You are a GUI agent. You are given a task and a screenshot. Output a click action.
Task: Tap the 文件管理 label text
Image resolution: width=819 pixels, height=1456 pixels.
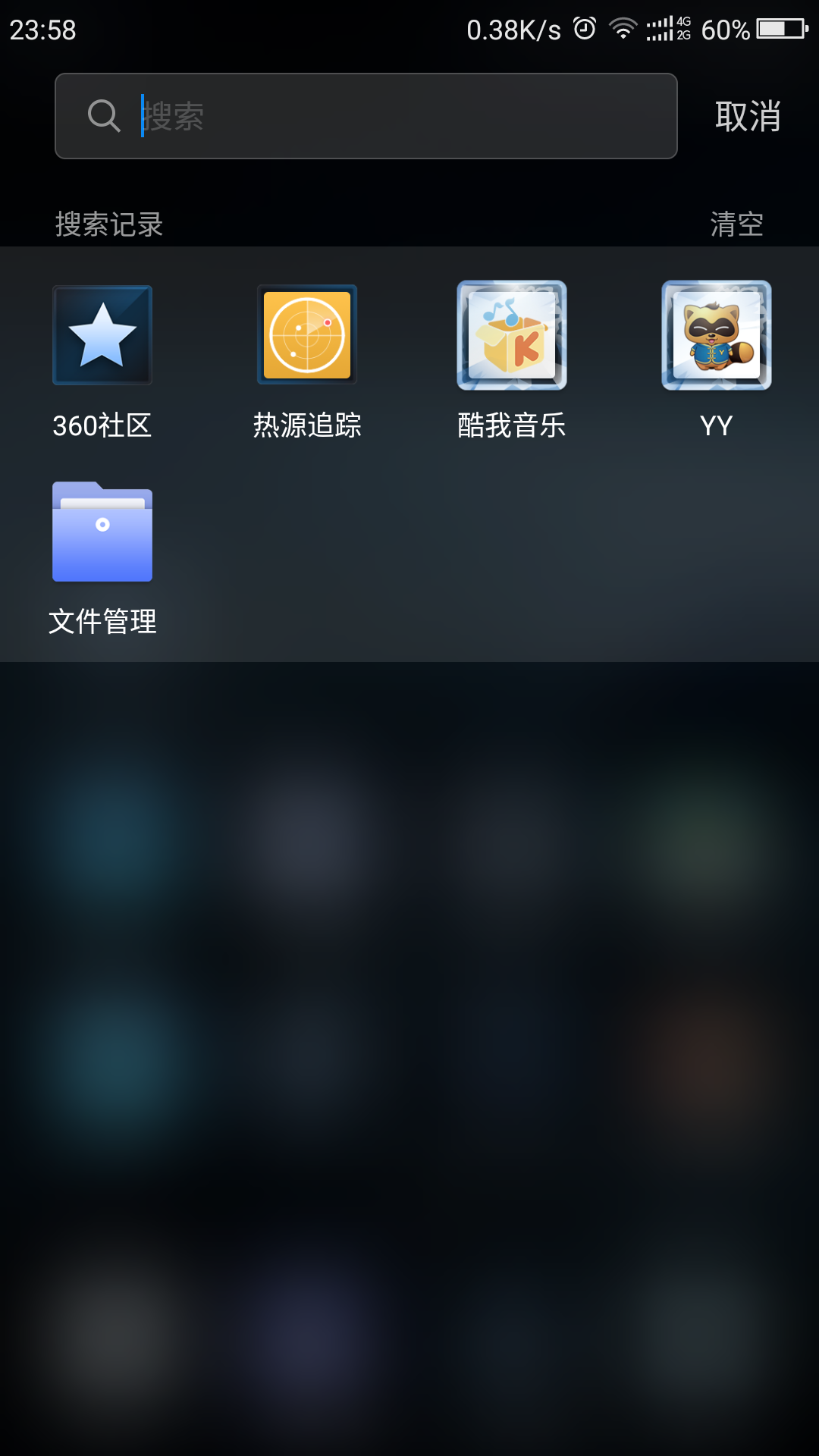coord(102,622)
